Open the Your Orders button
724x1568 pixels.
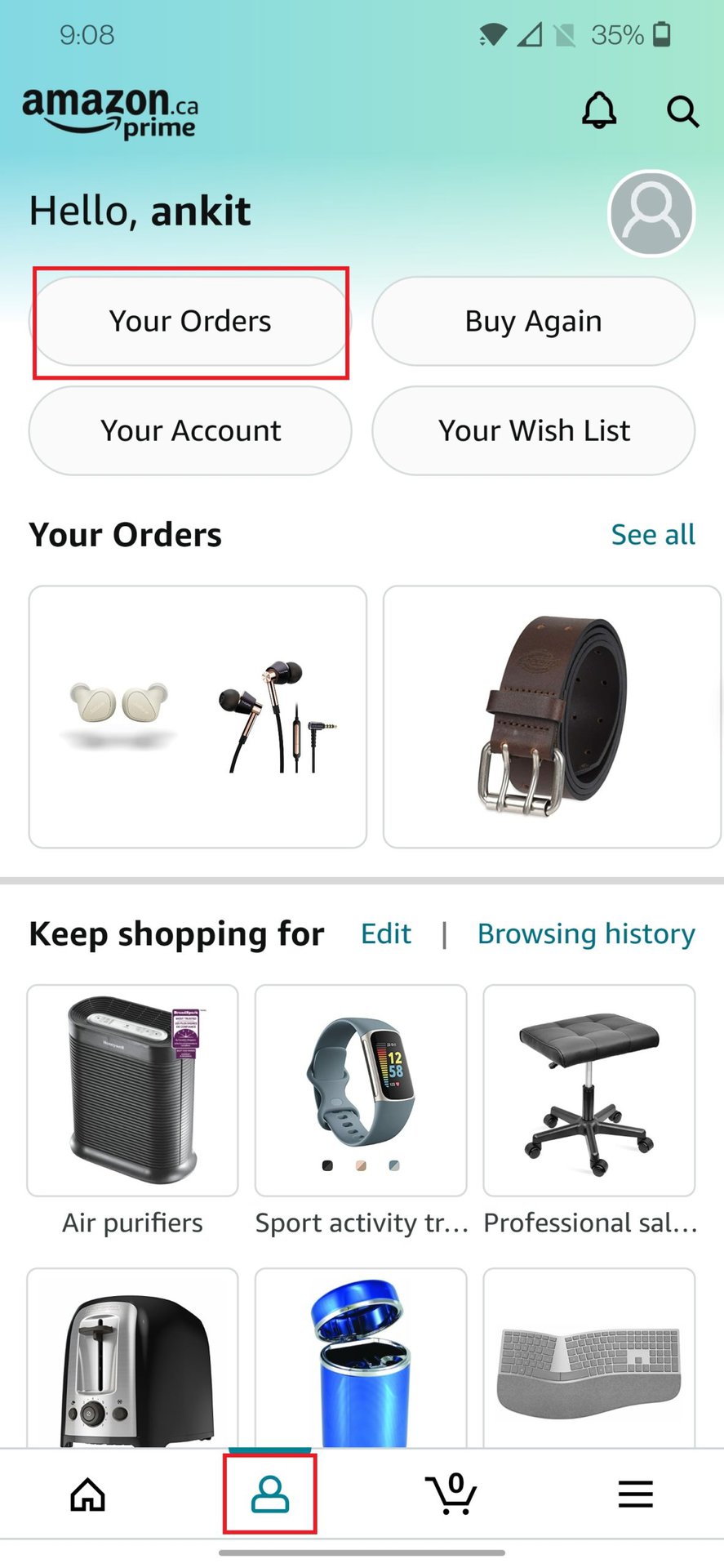coord(190,321)
